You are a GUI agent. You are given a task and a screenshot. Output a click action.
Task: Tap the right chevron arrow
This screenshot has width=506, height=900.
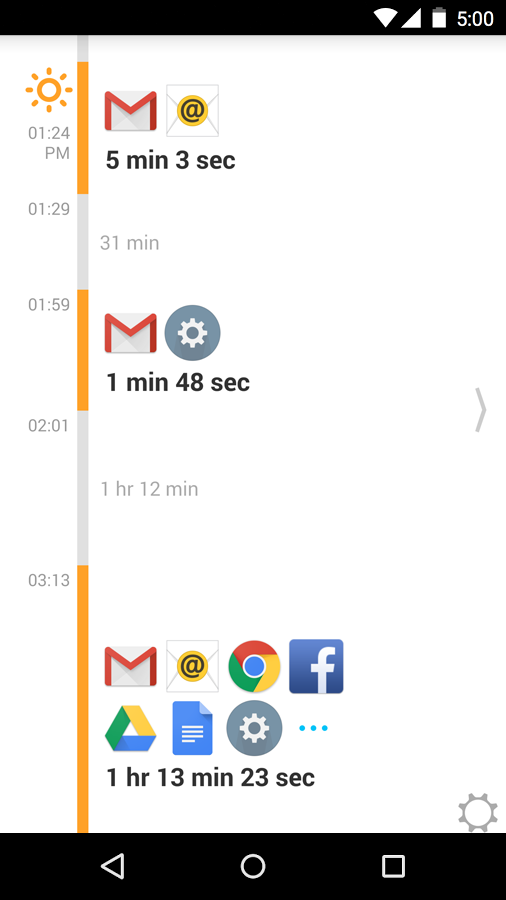pos(480,410)
